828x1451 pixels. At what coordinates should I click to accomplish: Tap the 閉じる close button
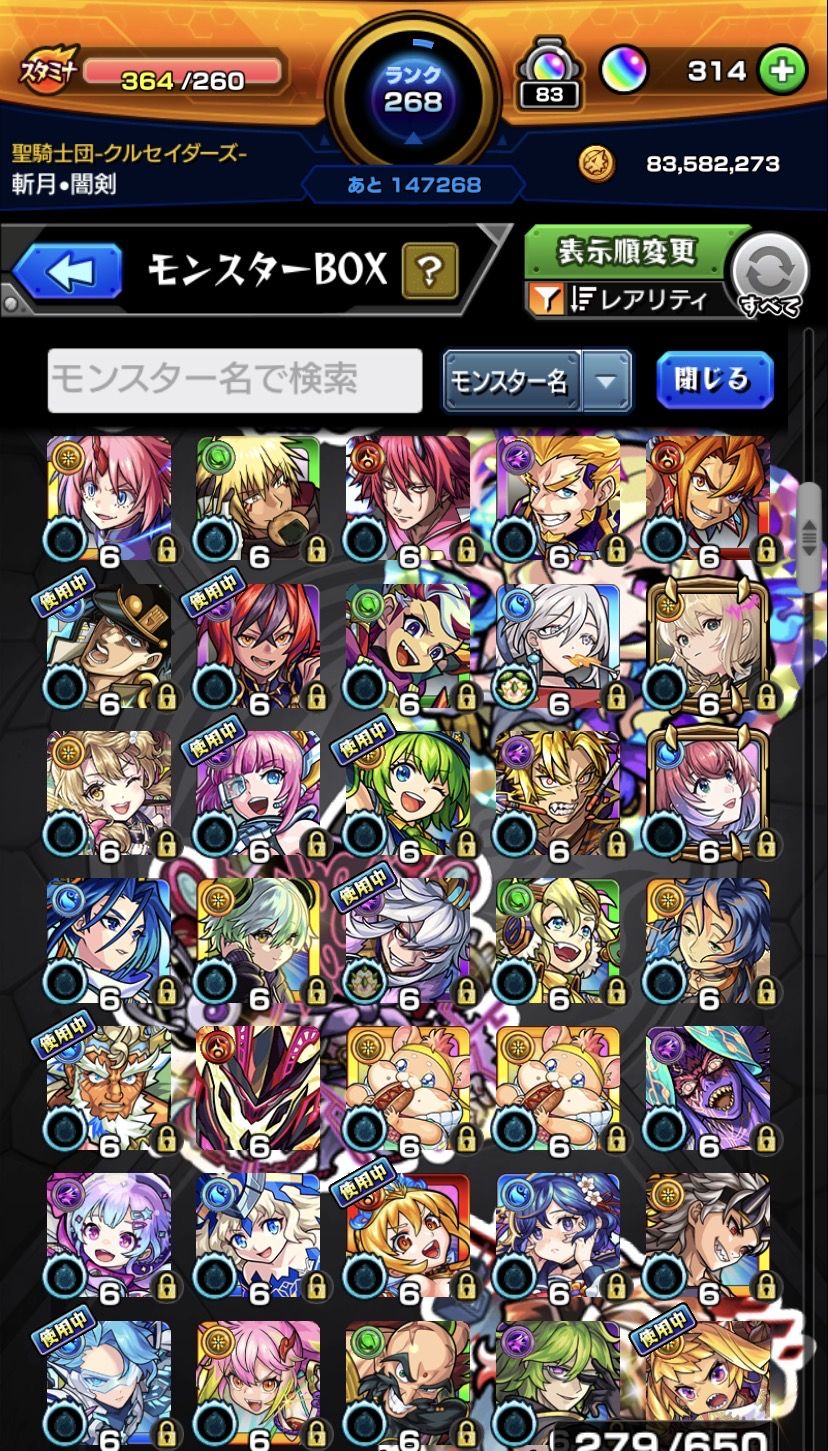(714, 380)
